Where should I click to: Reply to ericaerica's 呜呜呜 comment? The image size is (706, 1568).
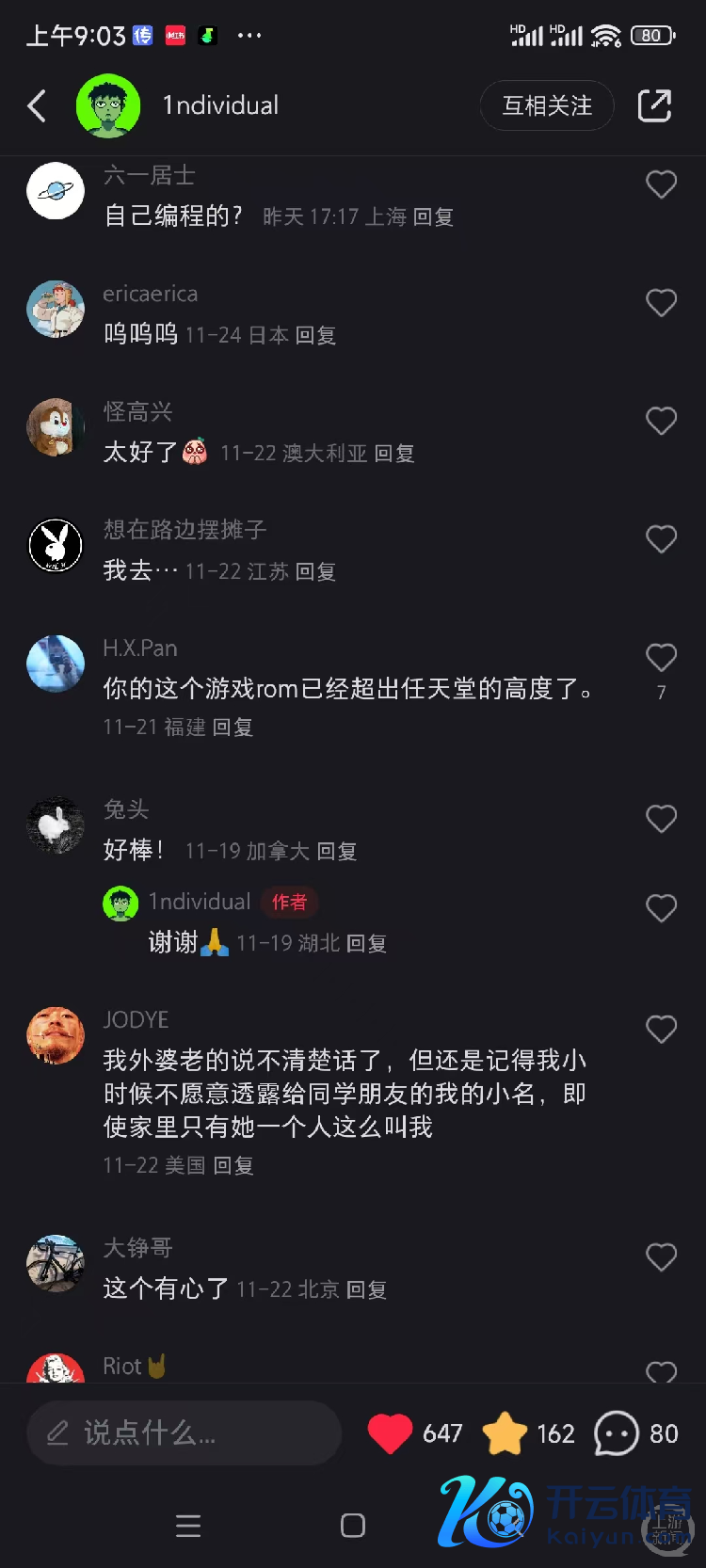pos(315,336)
